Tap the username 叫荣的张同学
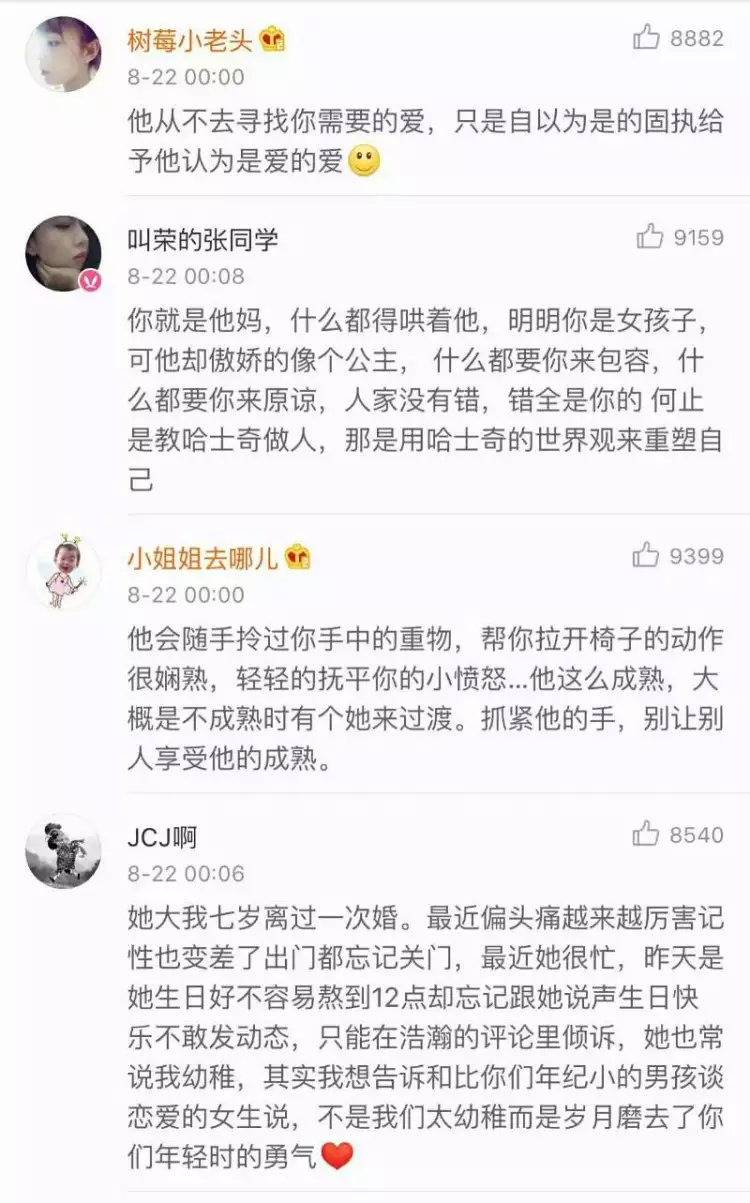Viewport: 750px width, 1203px height. [203, 239]
